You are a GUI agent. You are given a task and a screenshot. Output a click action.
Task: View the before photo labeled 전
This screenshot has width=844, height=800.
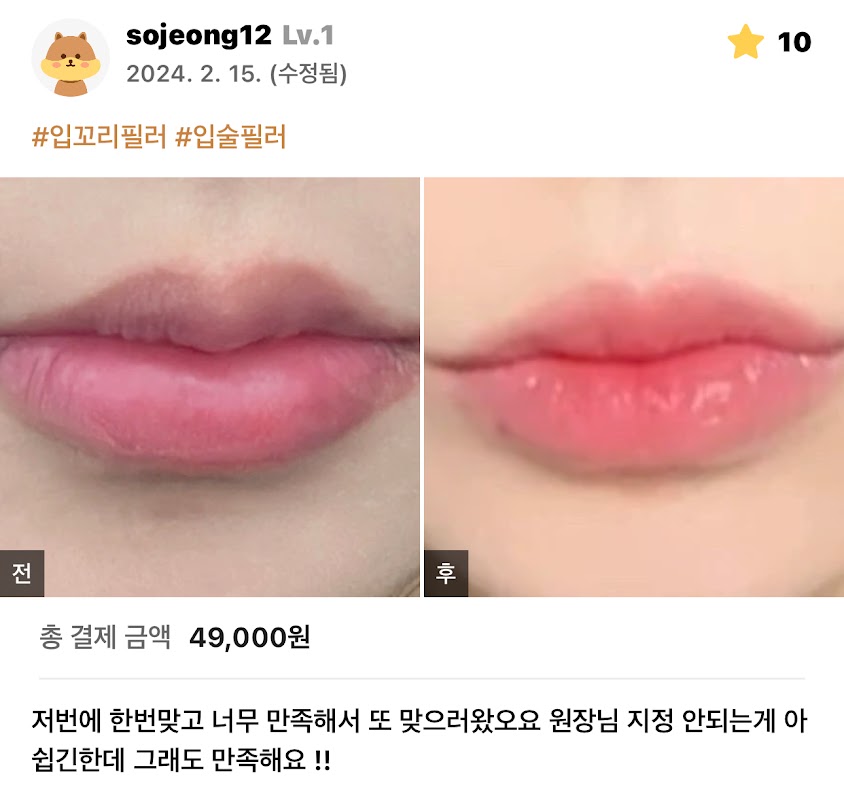210,387
